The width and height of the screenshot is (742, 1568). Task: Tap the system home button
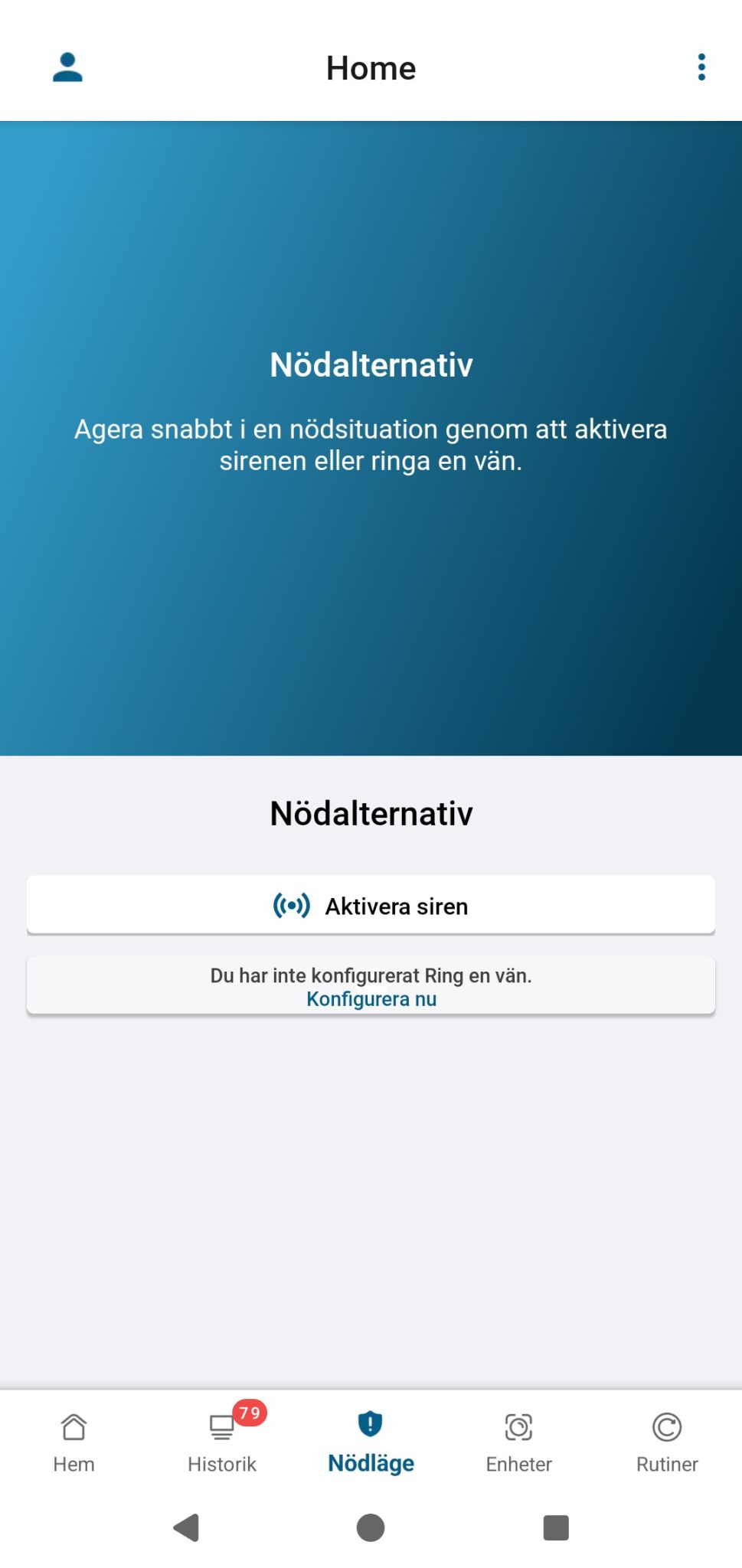(371, 1527)
